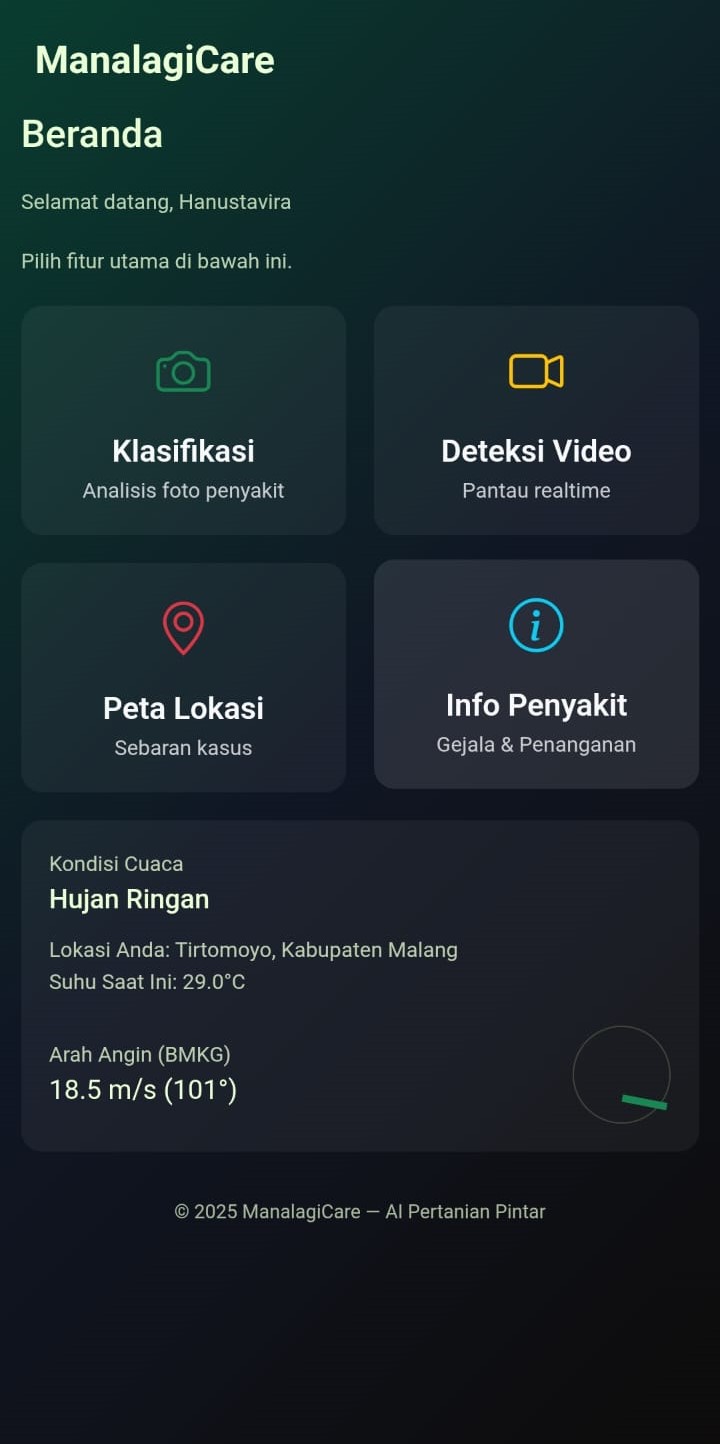Tap the Pantau realtime subtitle
The image size is (720, 1444).
(x=536, y=490)
